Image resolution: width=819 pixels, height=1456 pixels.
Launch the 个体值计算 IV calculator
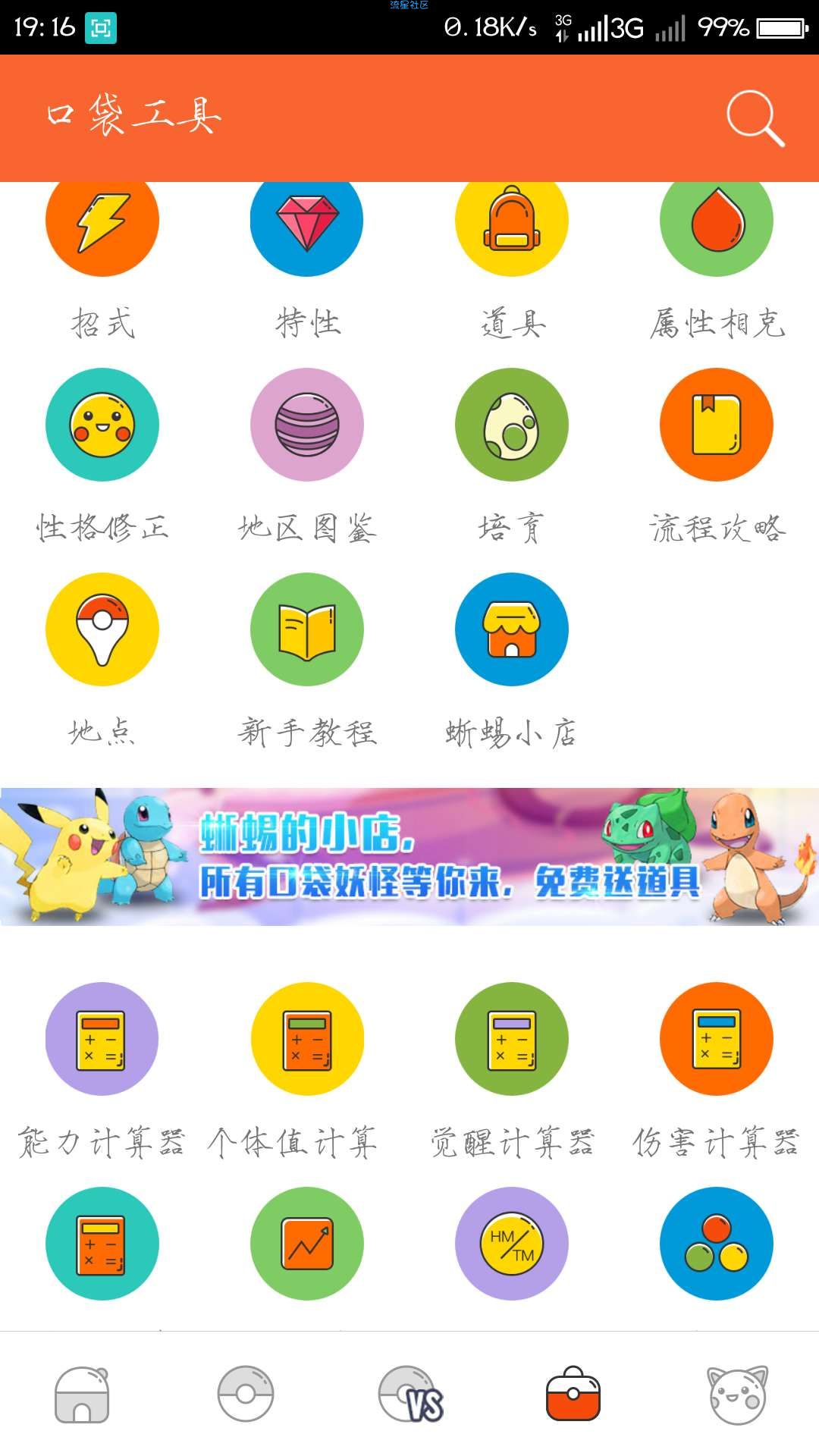pos(307,1039)
